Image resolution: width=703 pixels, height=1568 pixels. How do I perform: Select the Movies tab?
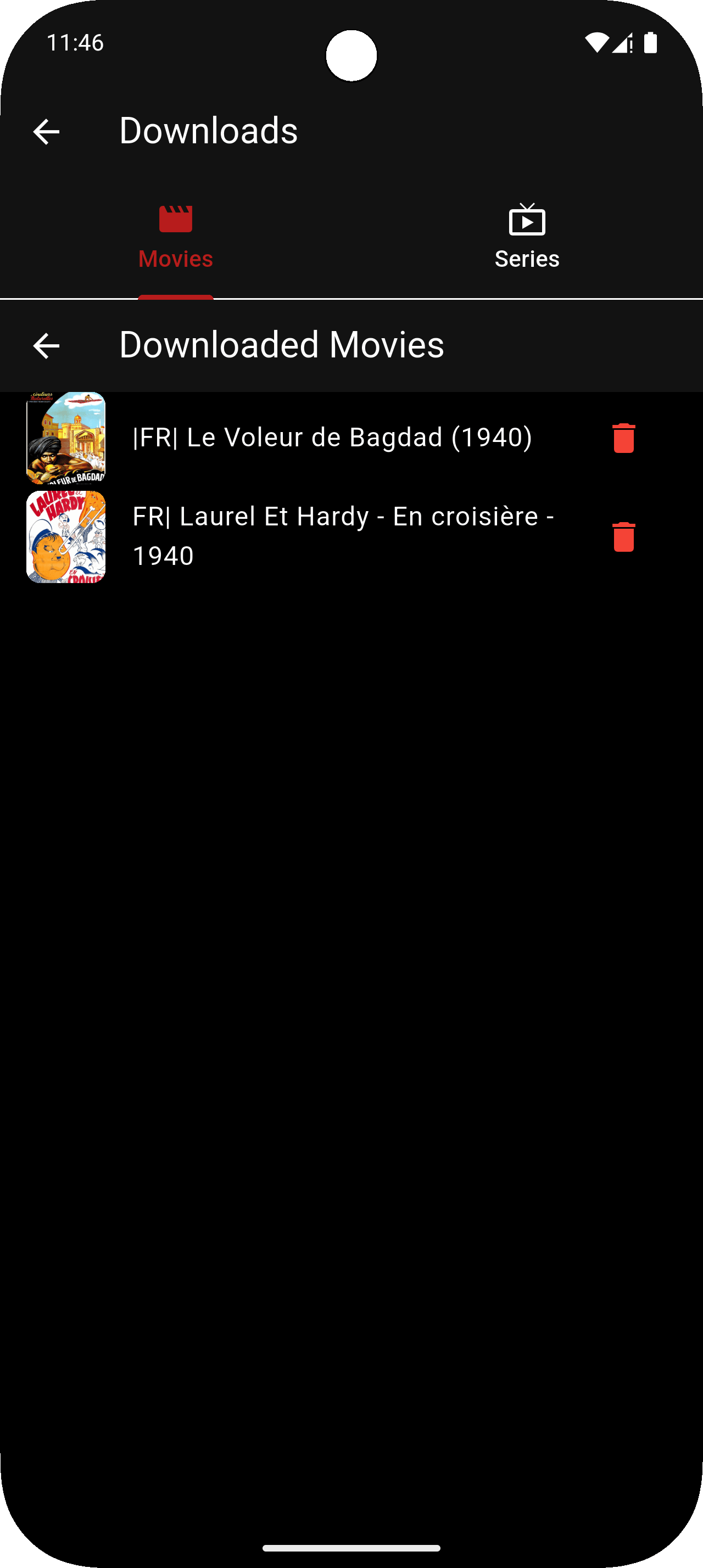[x=175, y=237]
